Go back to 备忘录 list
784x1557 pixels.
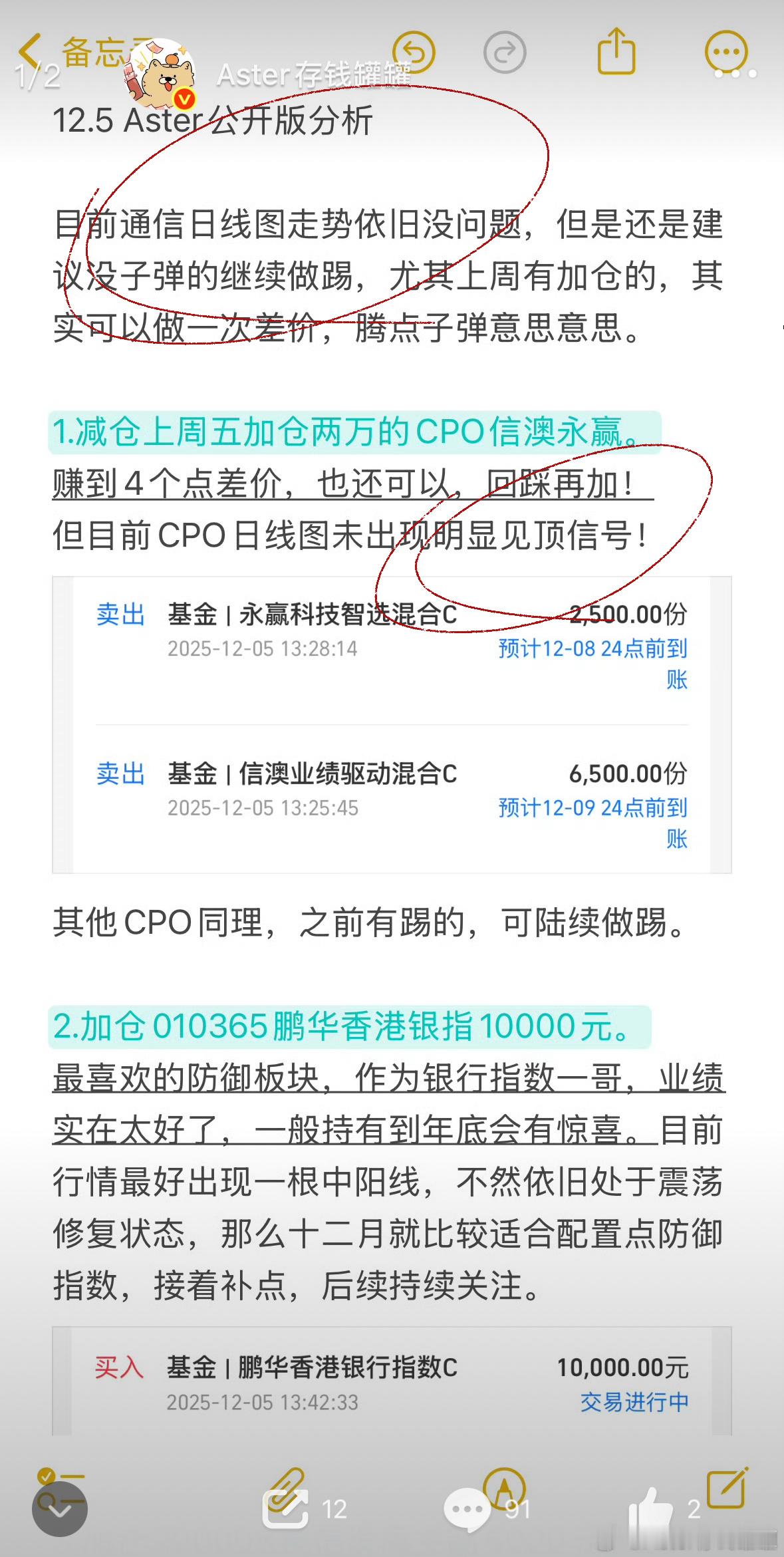30,51
